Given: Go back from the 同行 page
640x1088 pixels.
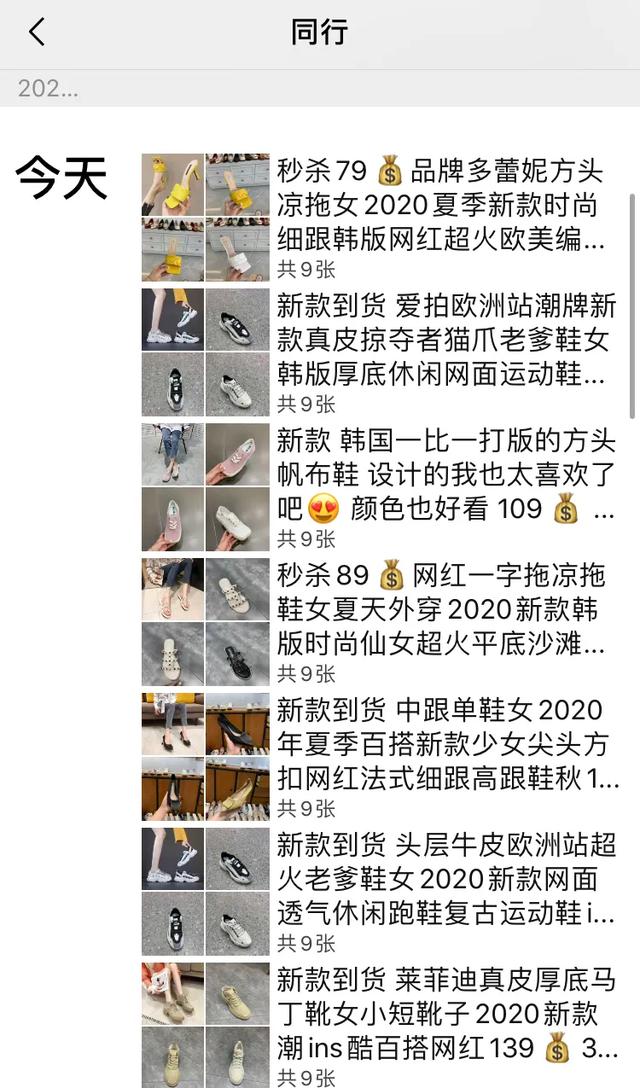Looking at the screenshot, I should coord(37,33).
